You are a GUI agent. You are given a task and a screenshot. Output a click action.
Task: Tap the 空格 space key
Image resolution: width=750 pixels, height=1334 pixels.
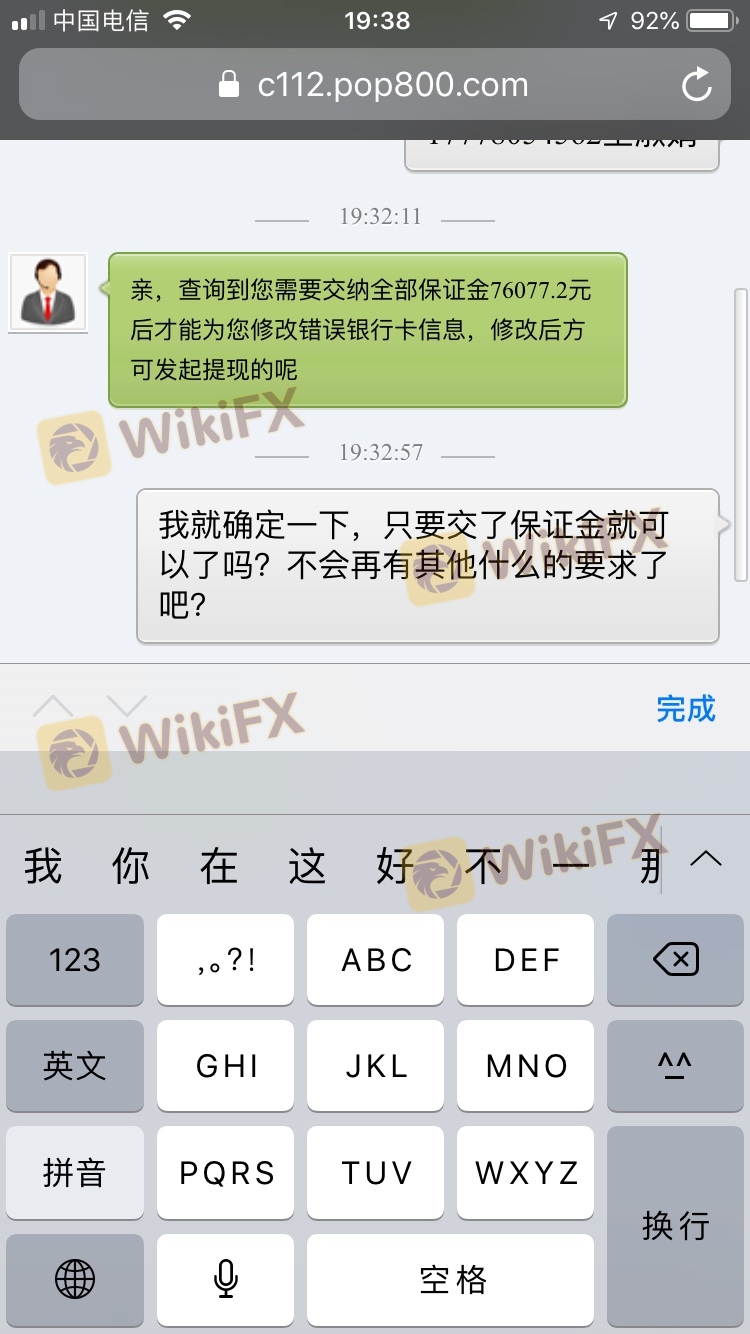[451, 1279]
